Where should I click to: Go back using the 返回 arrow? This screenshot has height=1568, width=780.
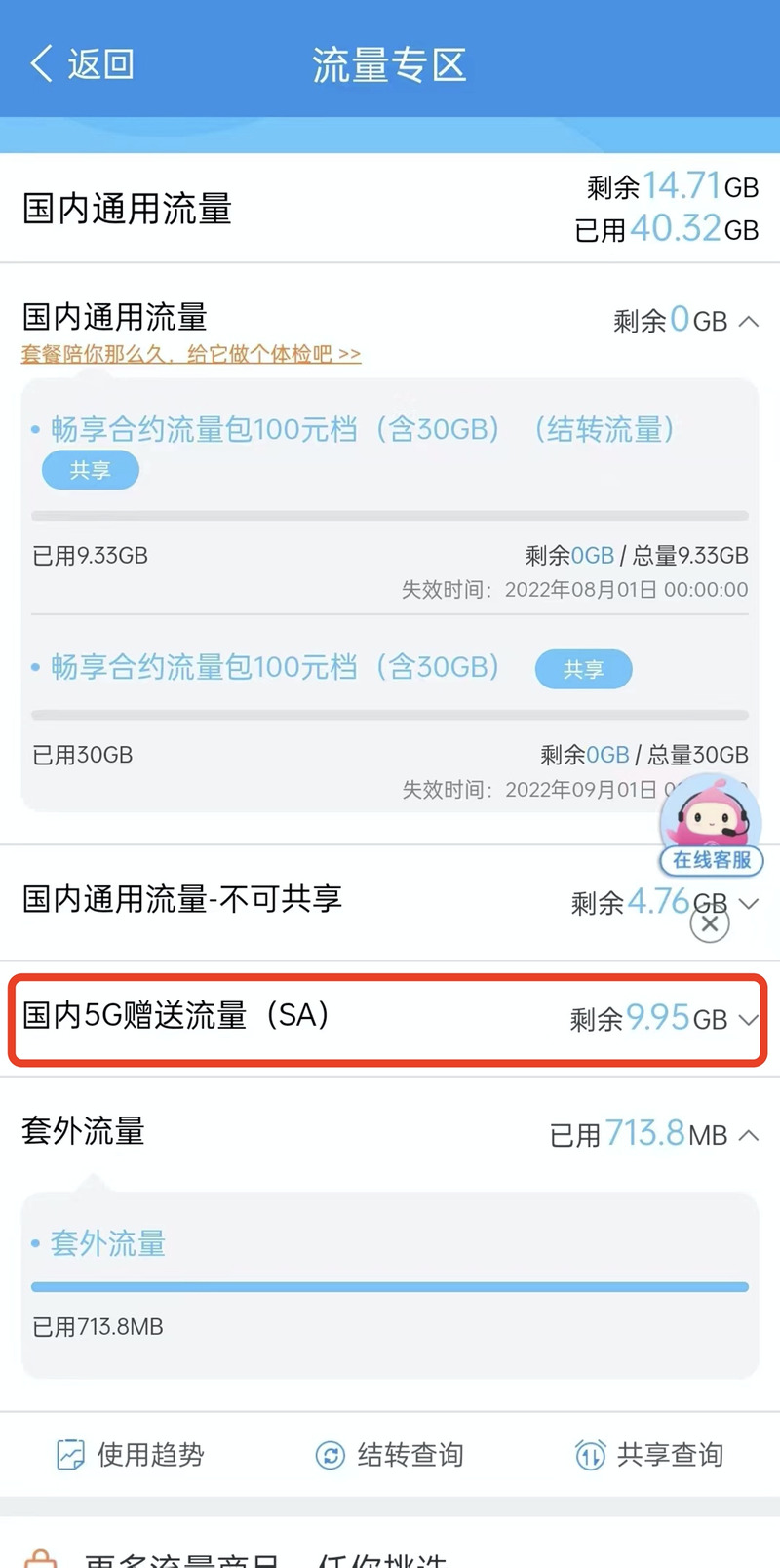pyautogui.click(x=82, y=64)
